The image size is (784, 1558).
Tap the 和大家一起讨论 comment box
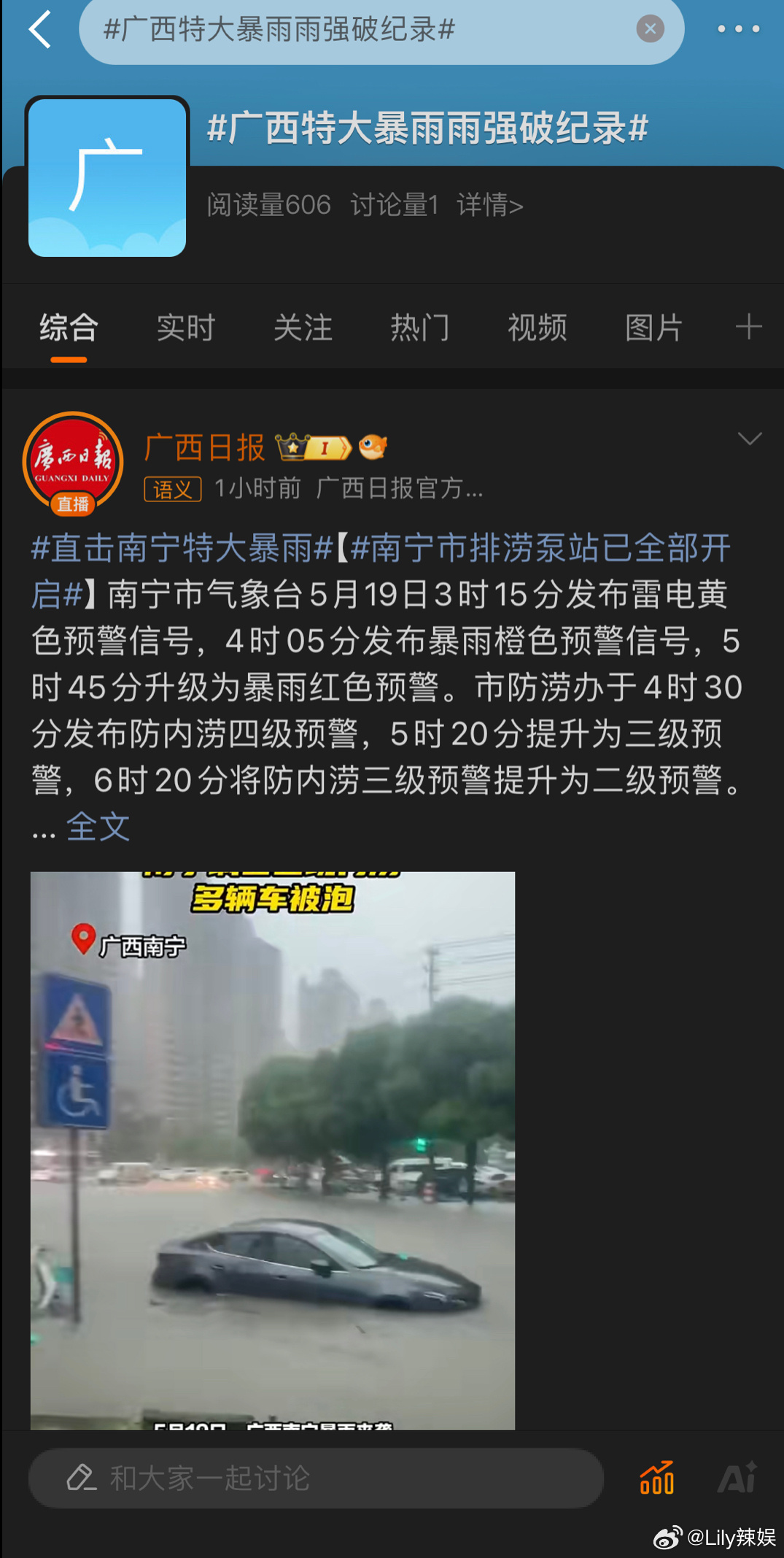tap(316, 1478)
